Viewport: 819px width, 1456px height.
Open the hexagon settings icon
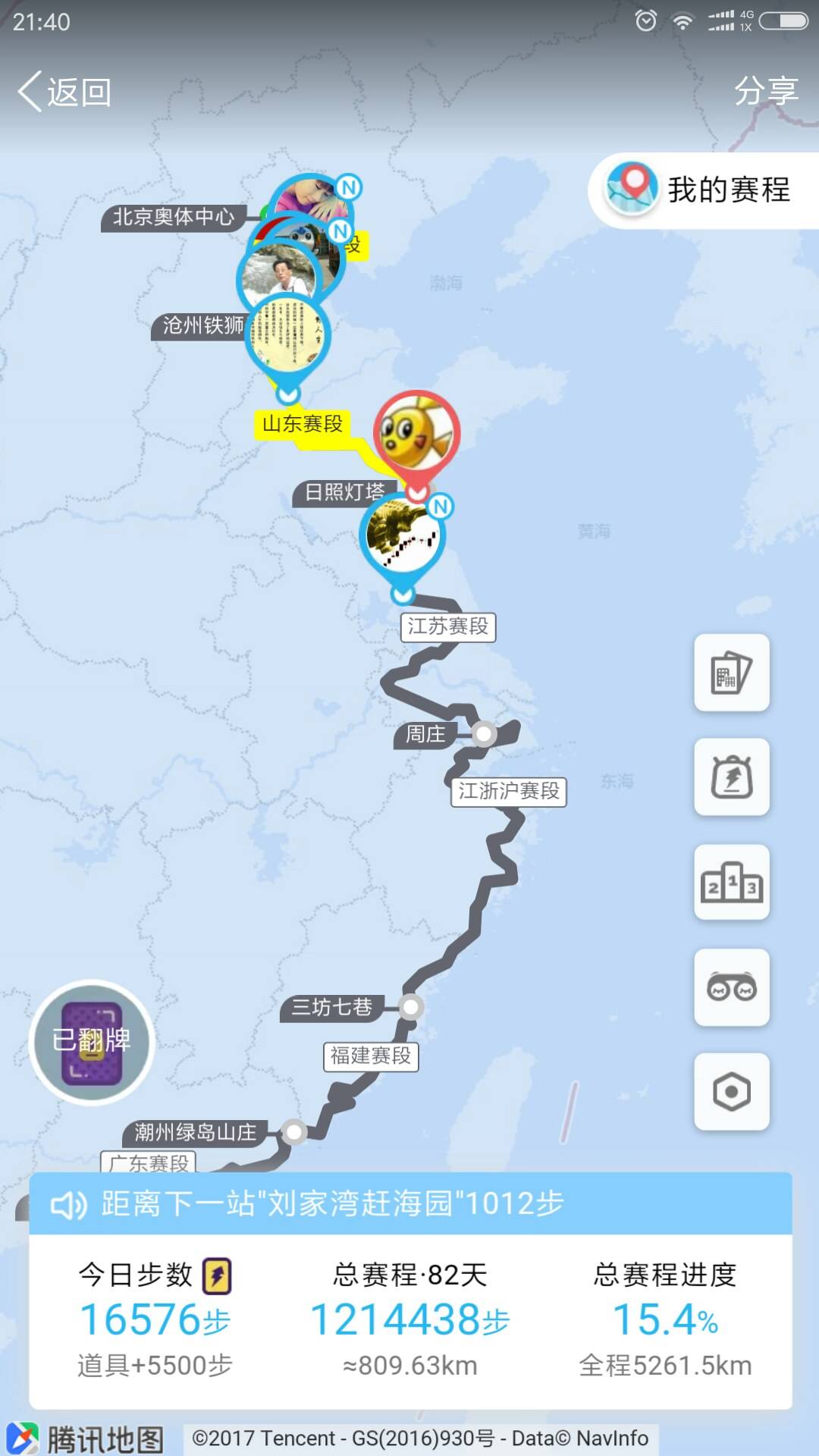(x=731, y=1092)
